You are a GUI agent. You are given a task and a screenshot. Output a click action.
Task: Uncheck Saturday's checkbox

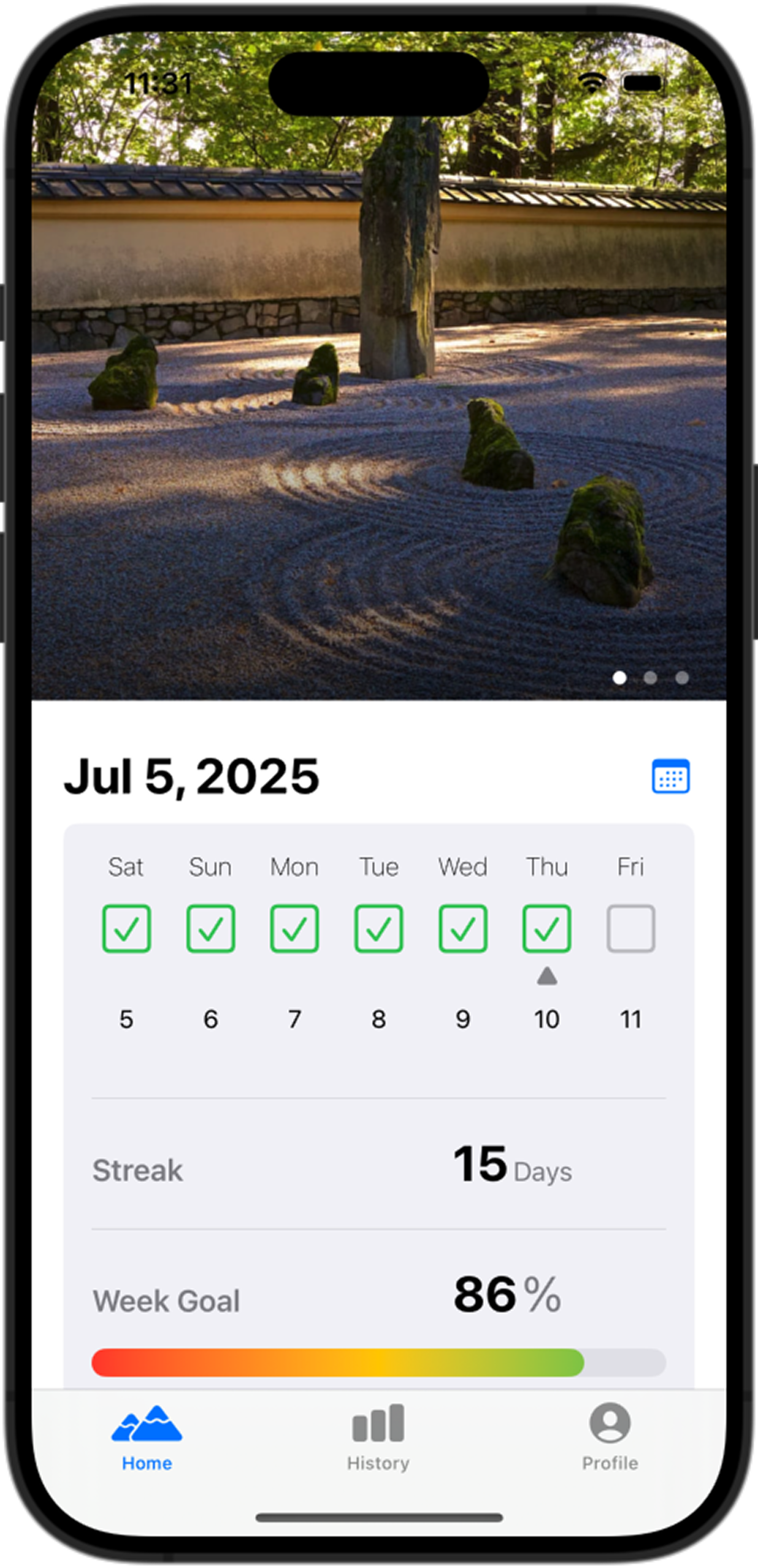click(x=126, y=928)
